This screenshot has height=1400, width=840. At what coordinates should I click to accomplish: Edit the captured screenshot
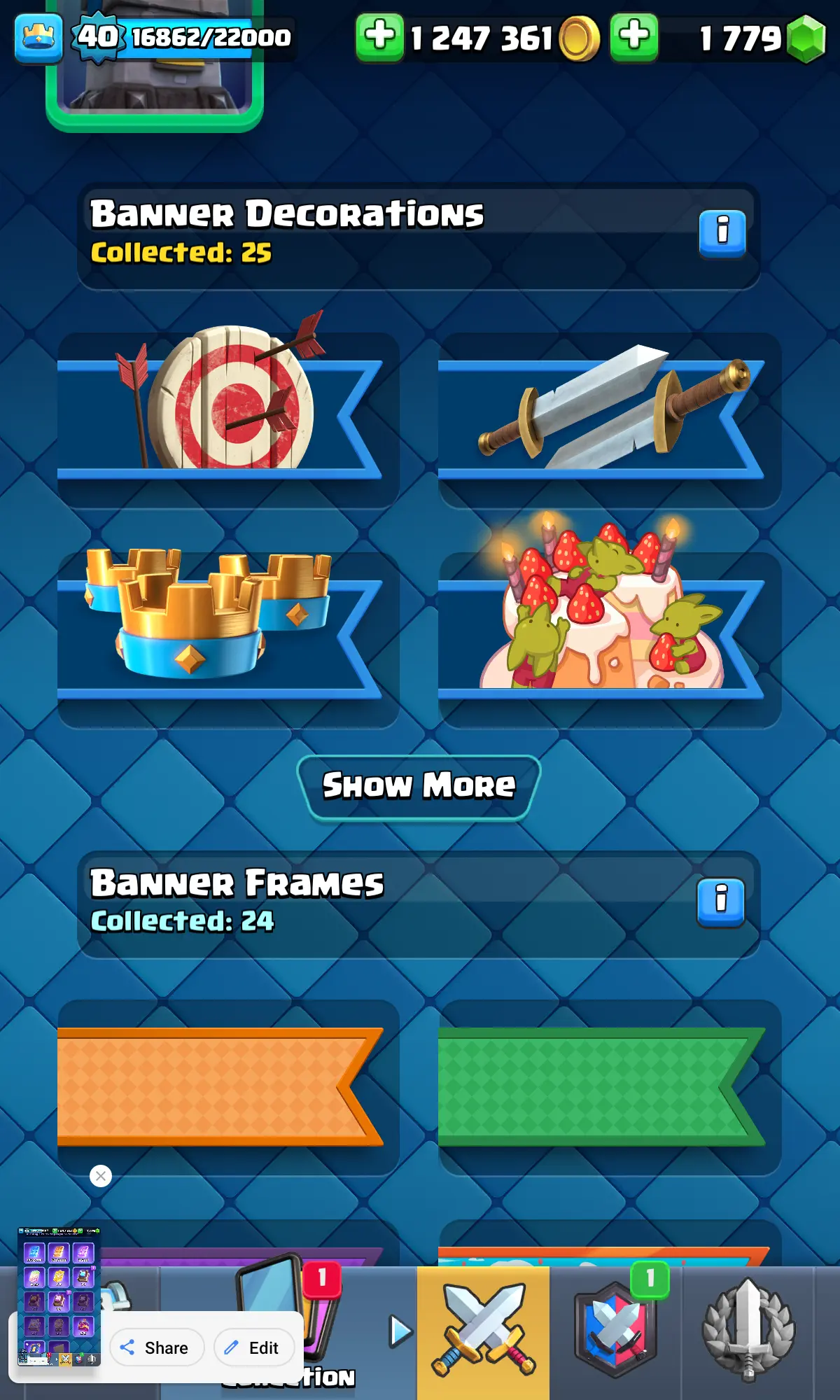253,1347
